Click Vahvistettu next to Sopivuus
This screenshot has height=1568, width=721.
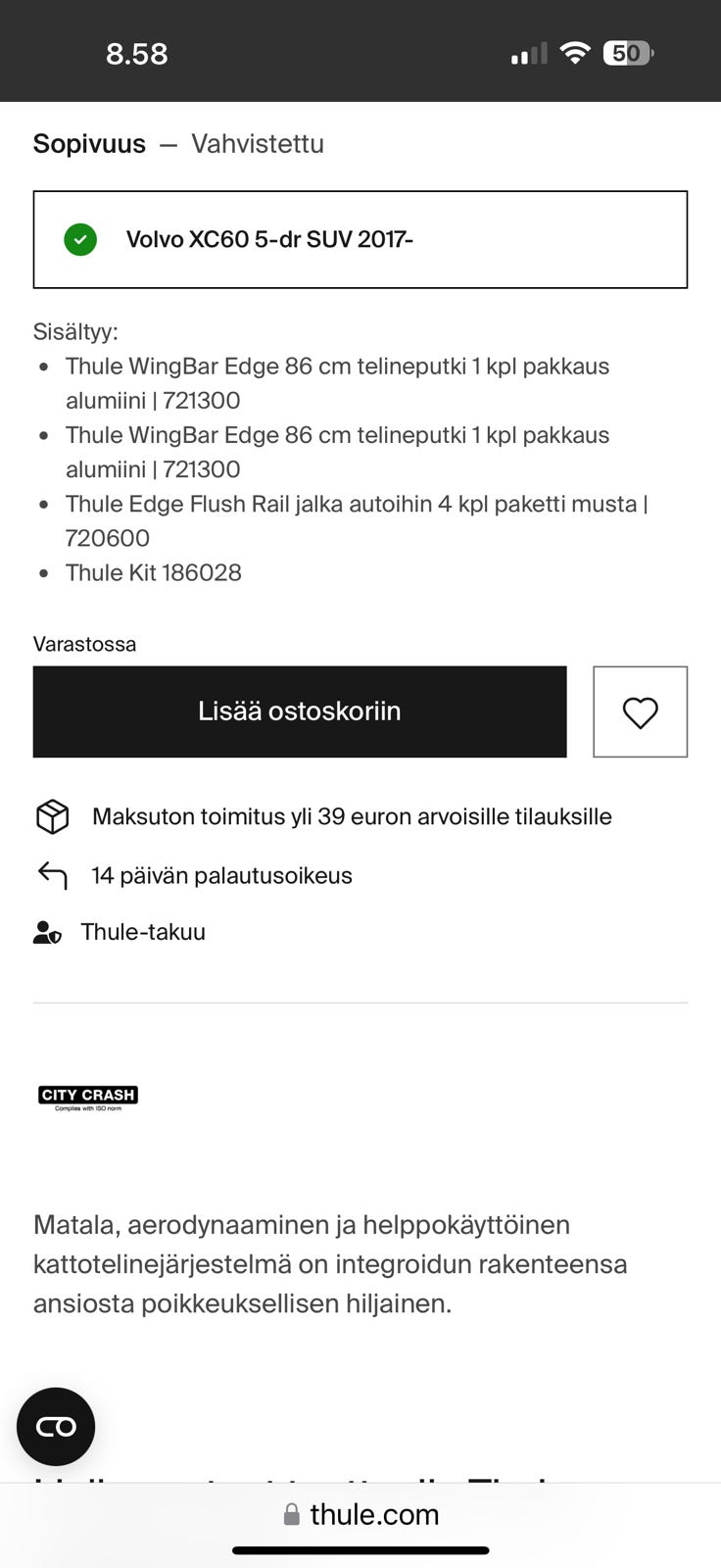[x=257, y=143]
